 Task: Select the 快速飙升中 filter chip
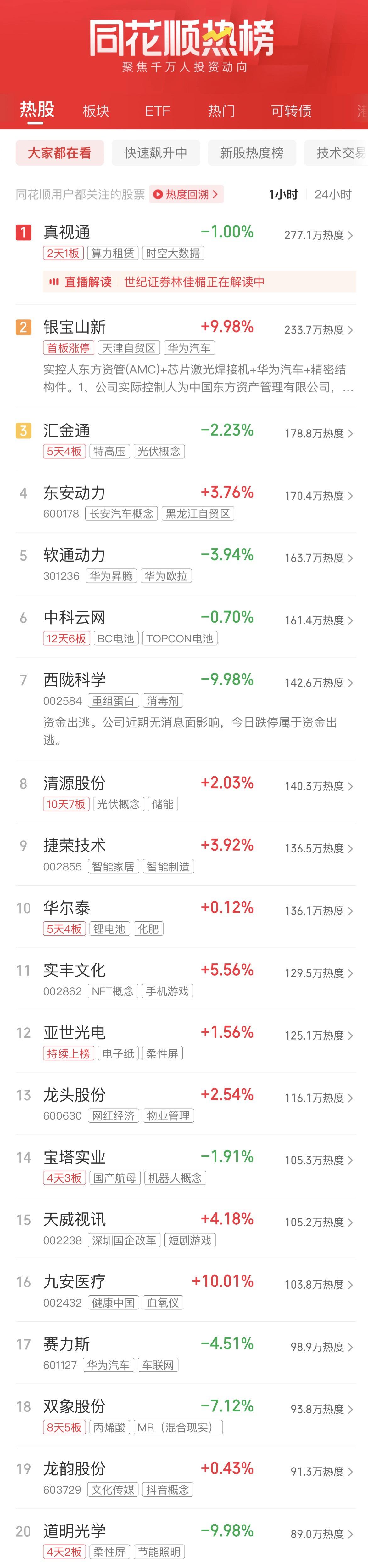pyautogui.click(x=156, y=153)
